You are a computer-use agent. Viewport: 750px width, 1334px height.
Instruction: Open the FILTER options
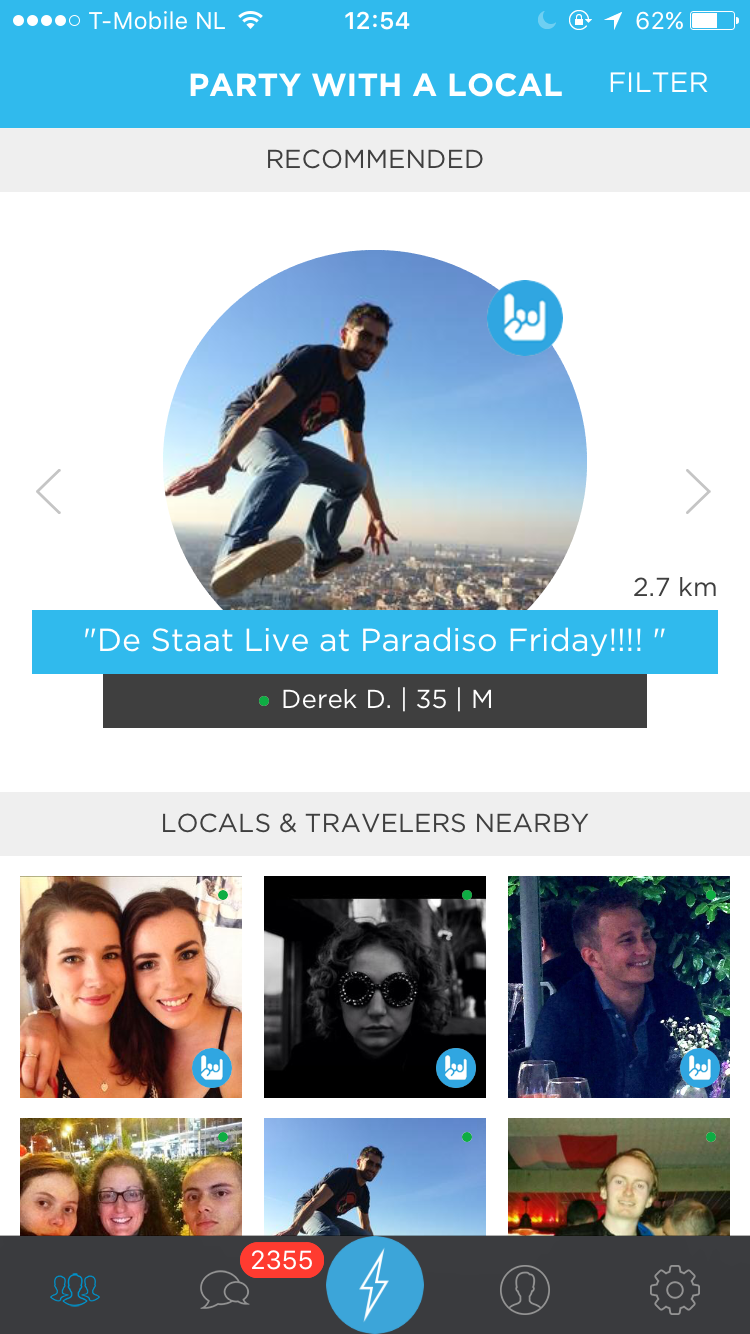coord(658,83)
